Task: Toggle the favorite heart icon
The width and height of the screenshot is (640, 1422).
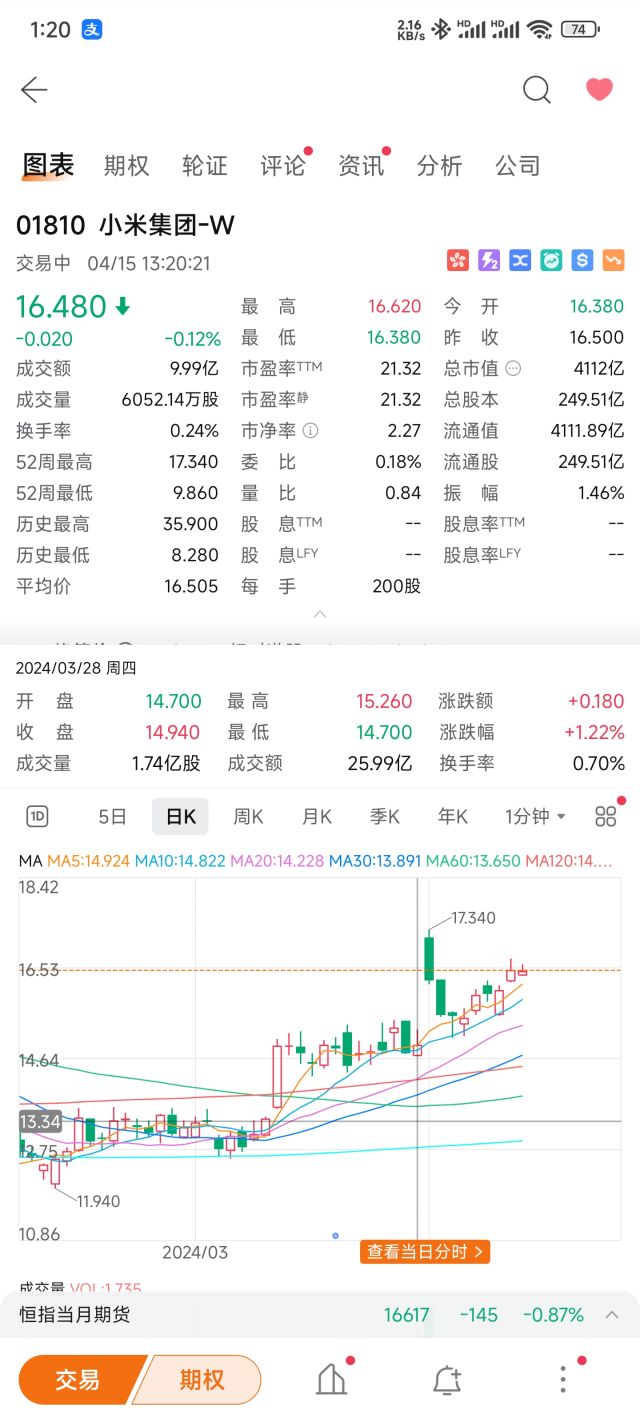Action: [x=599, y=90]
